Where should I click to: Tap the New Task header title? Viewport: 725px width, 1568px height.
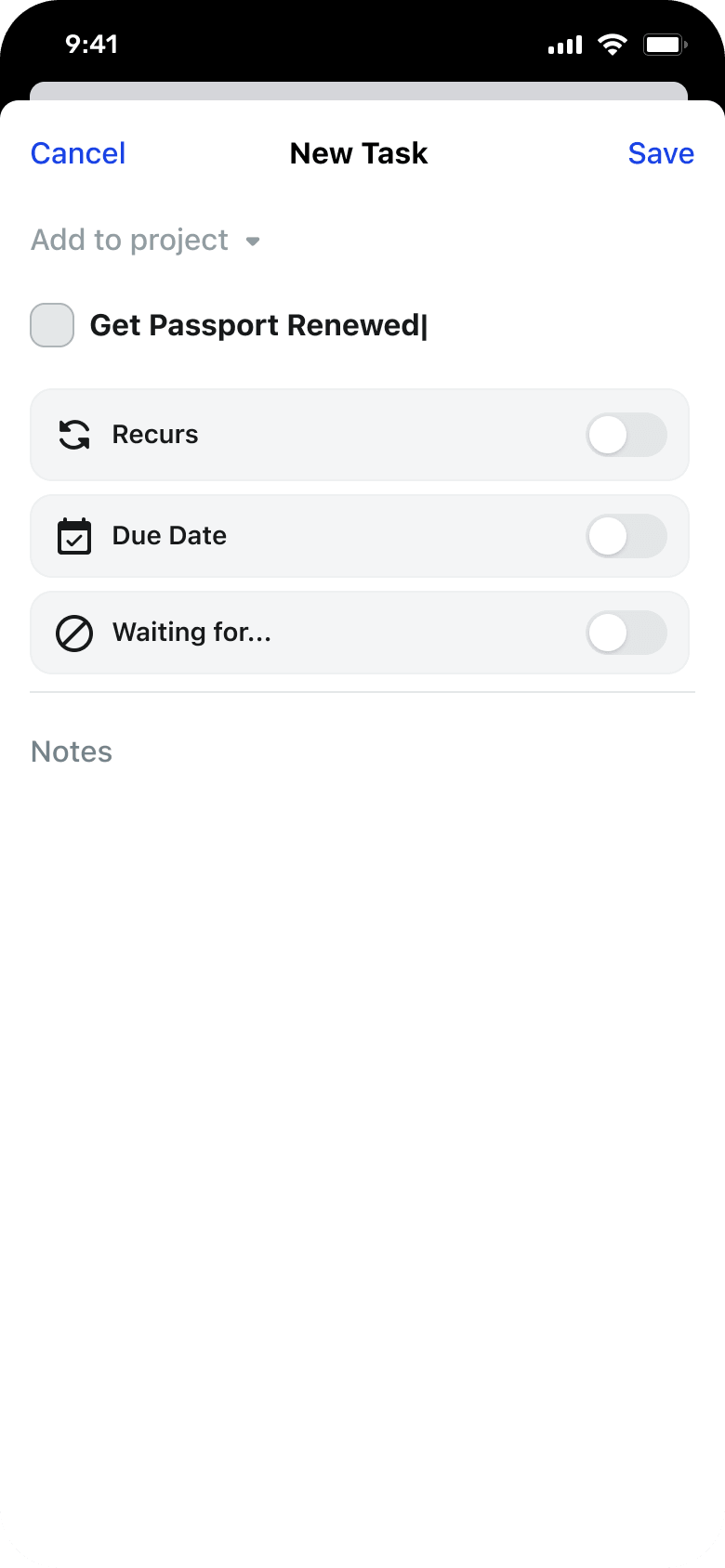(358, 153)
